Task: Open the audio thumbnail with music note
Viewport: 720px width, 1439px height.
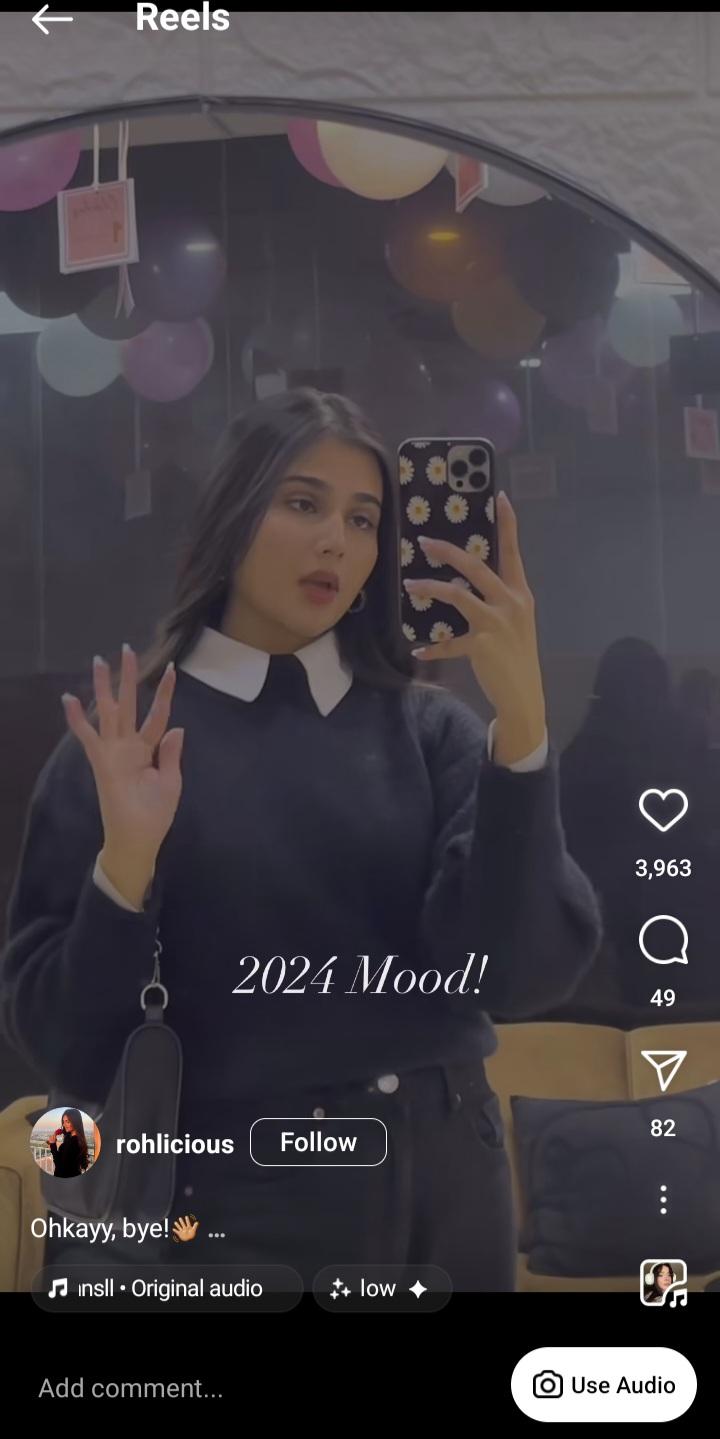Action: point(663,1283)
